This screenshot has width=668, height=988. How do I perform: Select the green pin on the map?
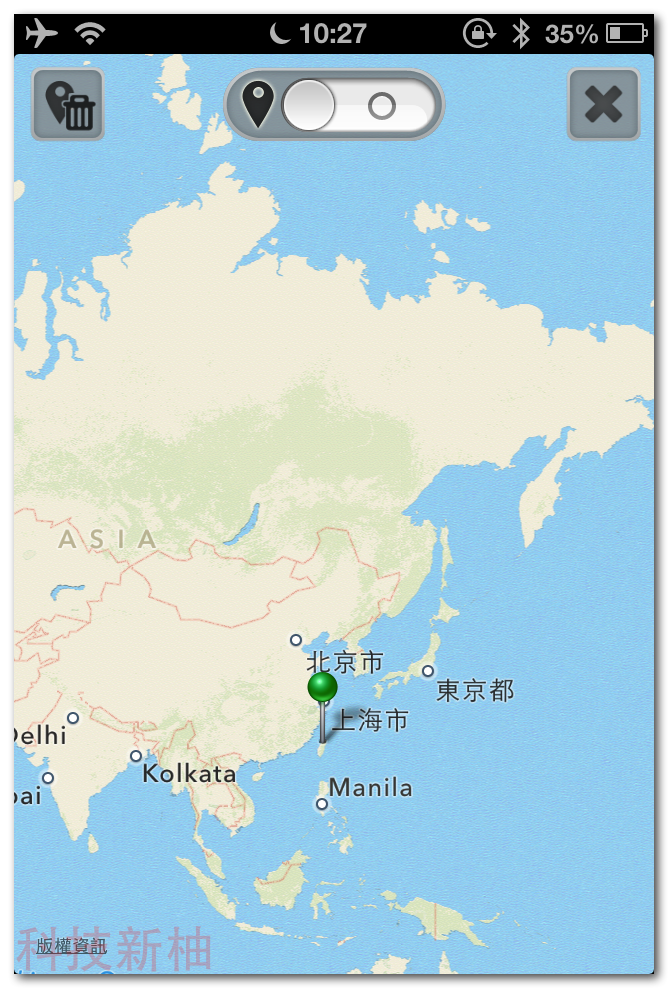point(322,688)
